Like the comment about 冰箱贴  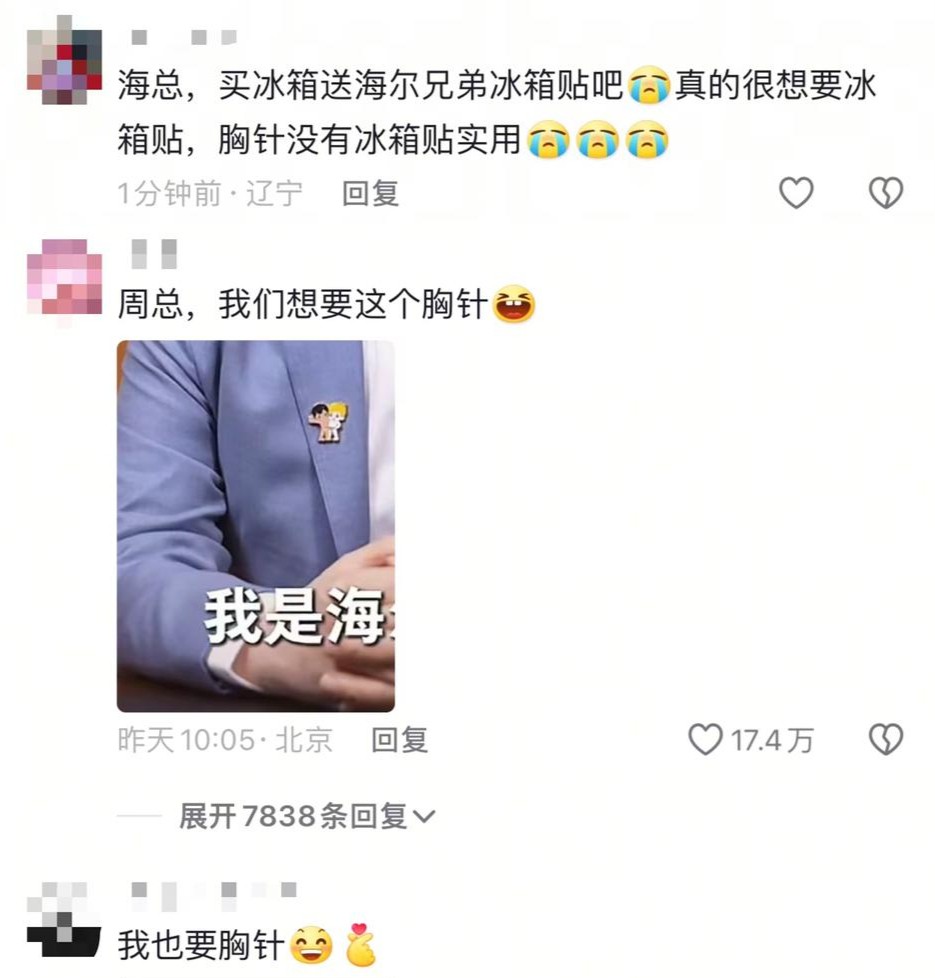tap(796, 192)
